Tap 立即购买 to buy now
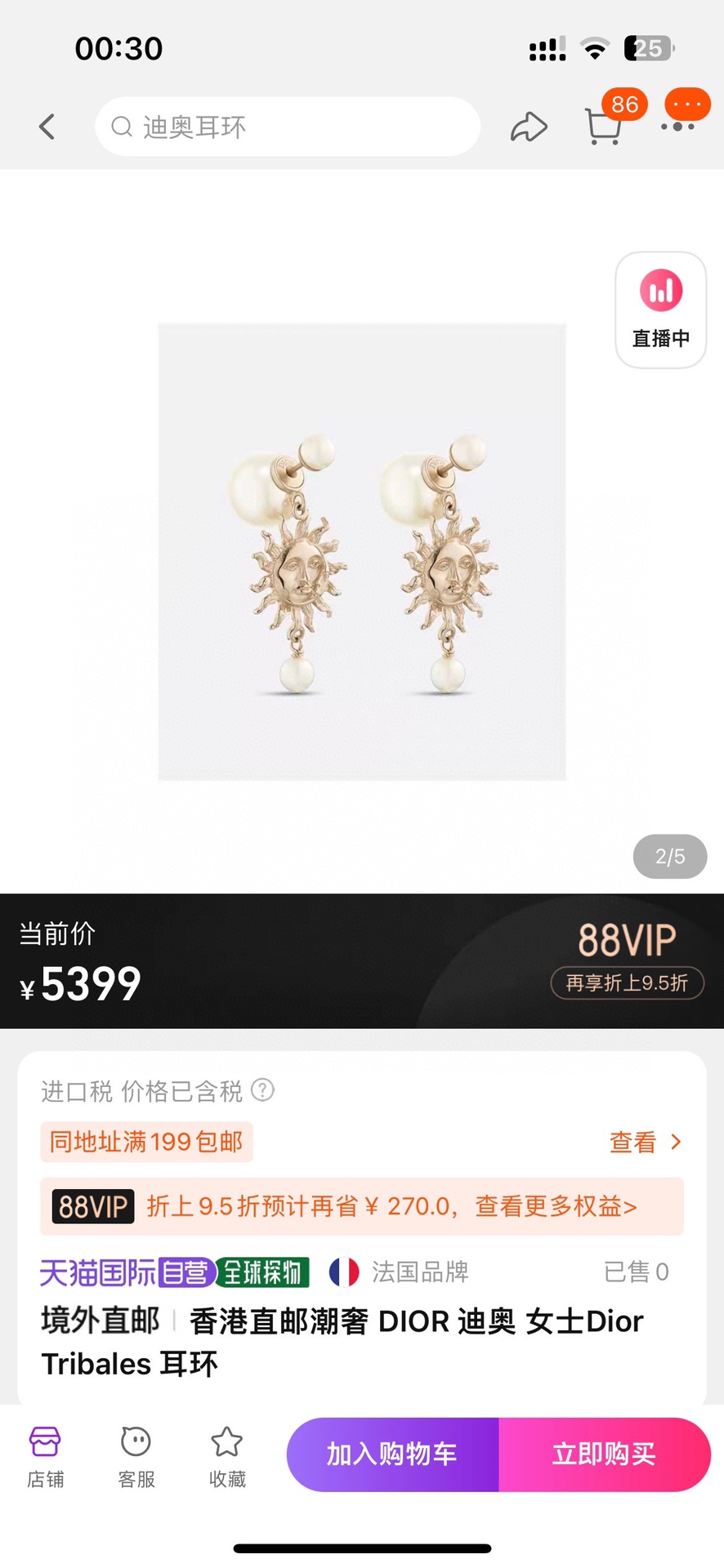The height and width of the screenshot is (1568, 724). pos(604,1454)
